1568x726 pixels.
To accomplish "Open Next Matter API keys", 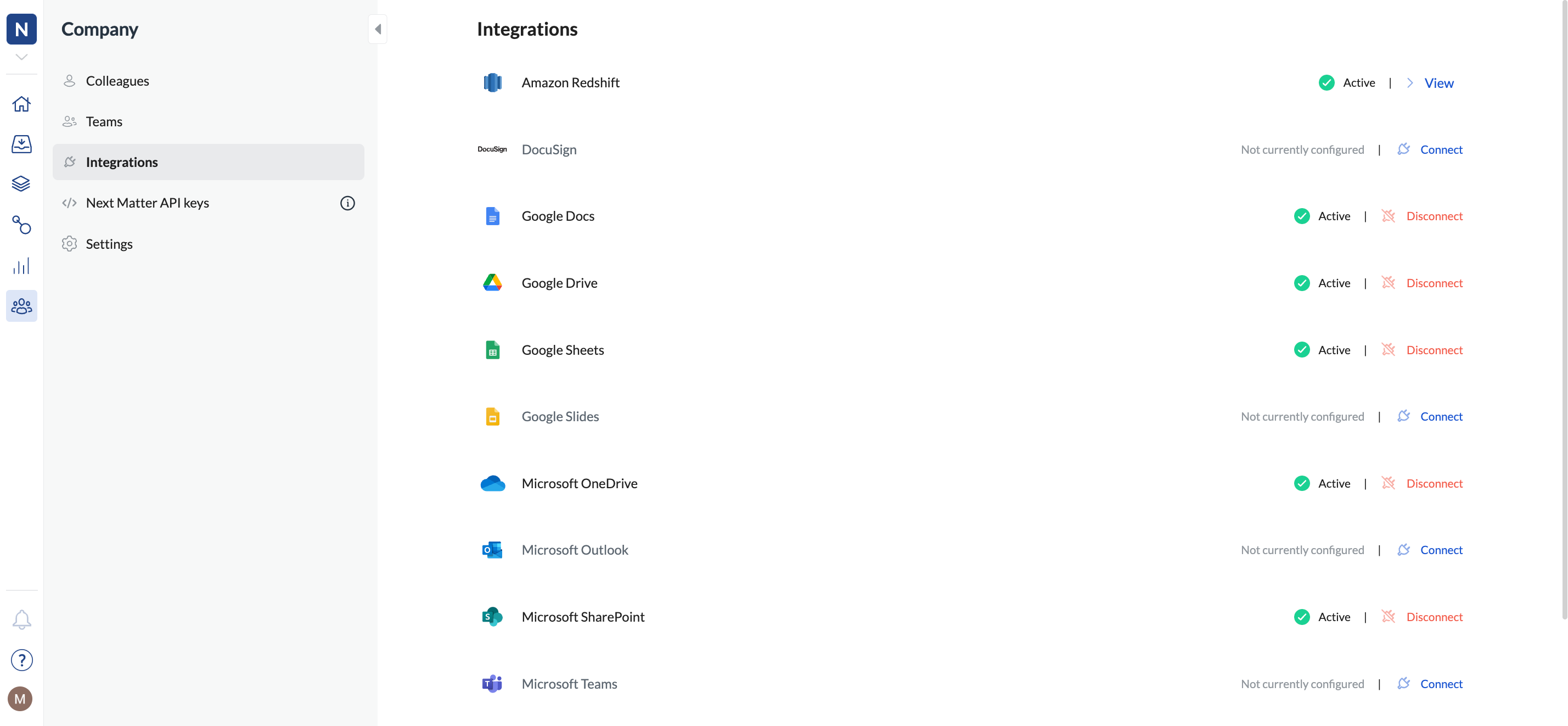I will coord(147,203).
